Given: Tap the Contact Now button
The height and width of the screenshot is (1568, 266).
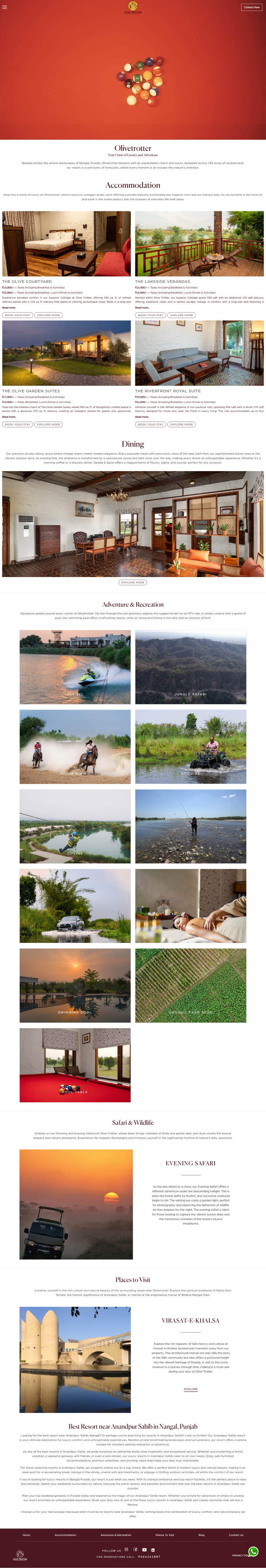Looking at the screenshot, I should point(251,7).
